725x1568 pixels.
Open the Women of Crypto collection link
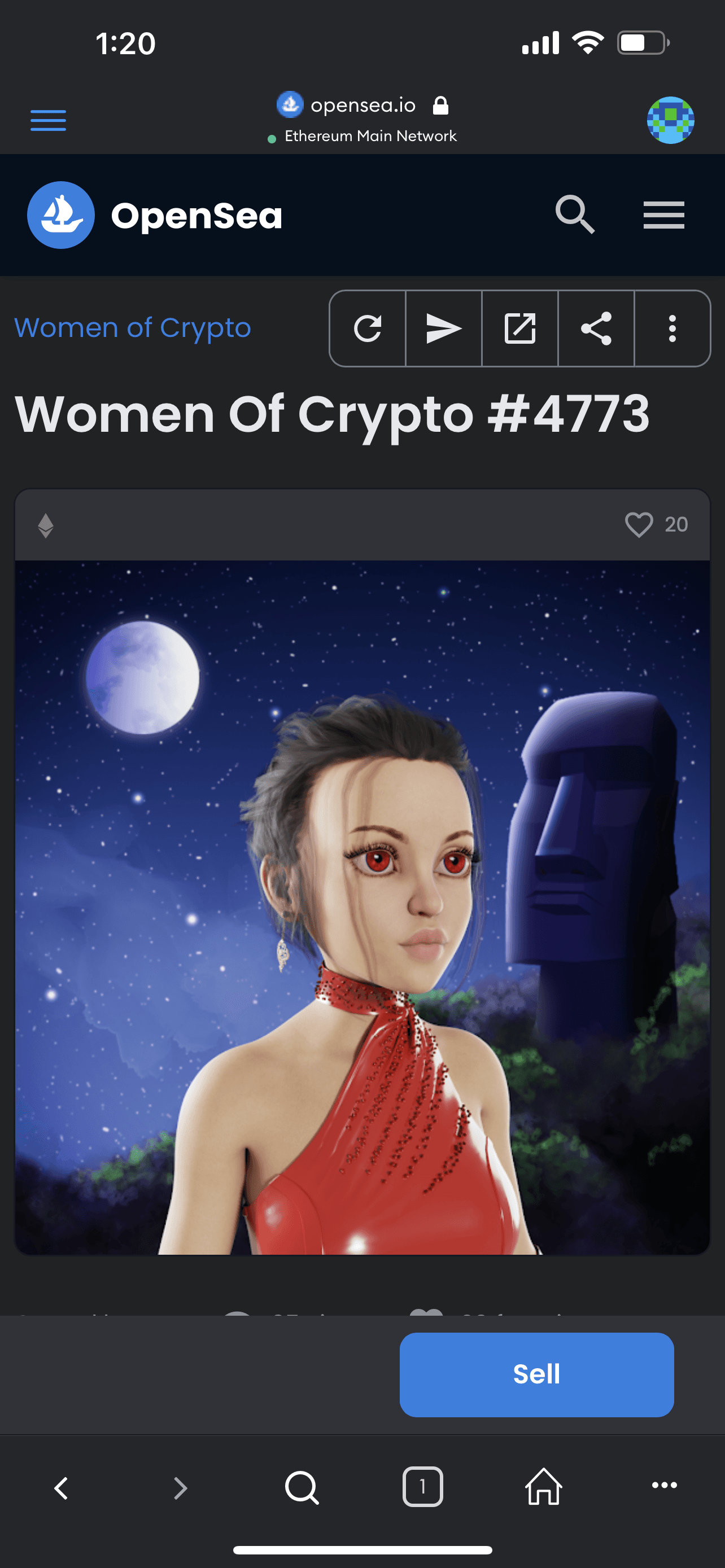[x=133, y=328]
